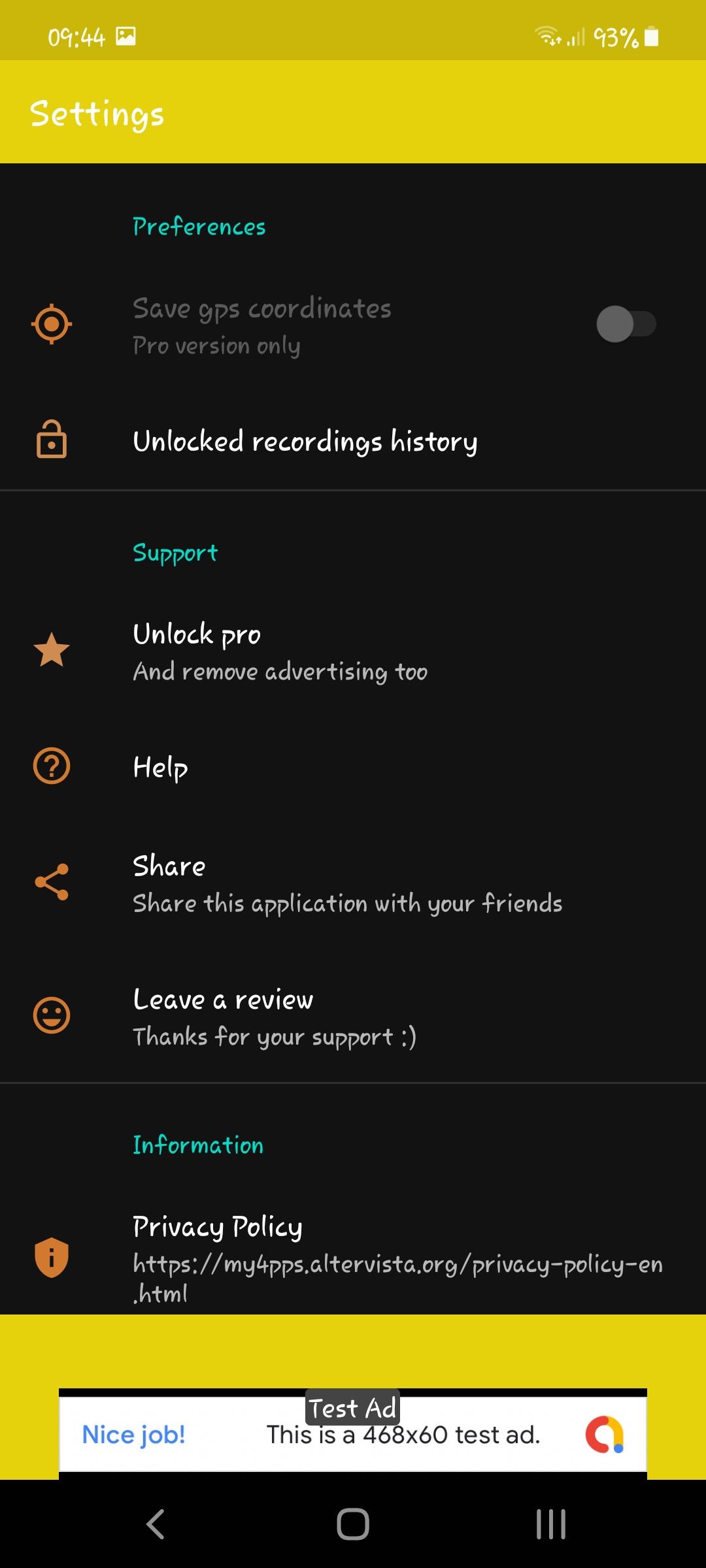The width and height of the screenshot is (706, 1568).
Task: Select Leave a review
Action: point(353,1016)
